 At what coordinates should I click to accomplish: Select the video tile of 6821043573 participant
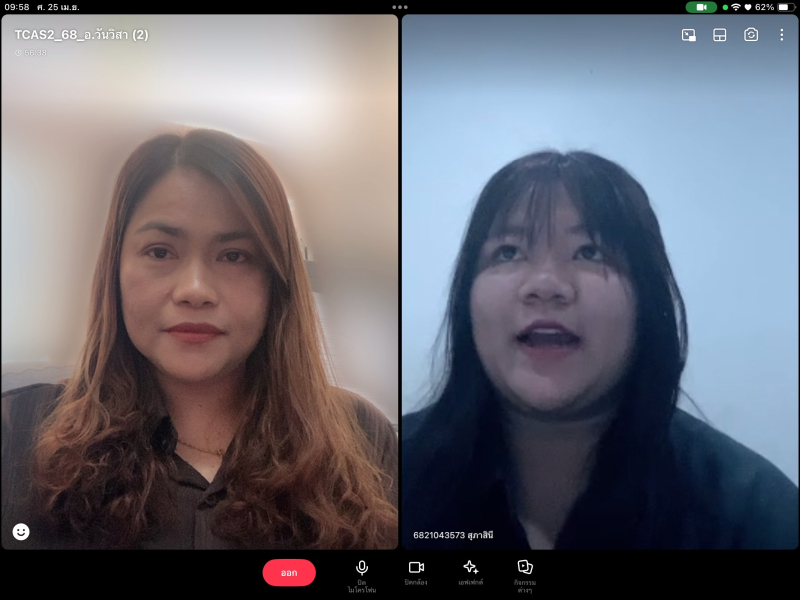click(x=600, y=300)
